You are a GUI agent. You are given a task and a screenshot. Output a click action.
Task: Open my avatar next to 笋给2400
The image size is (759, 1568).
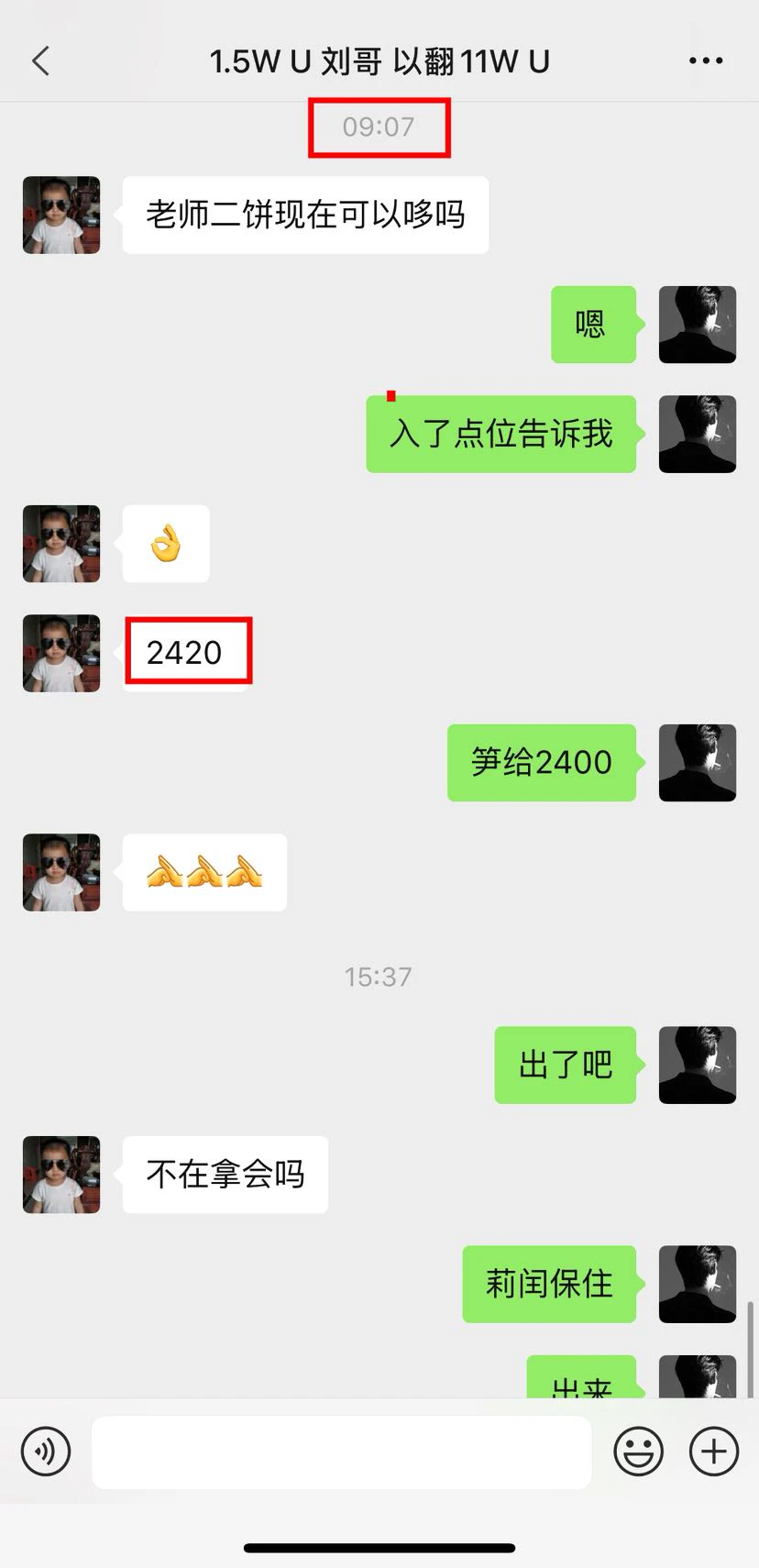[698, 763]
